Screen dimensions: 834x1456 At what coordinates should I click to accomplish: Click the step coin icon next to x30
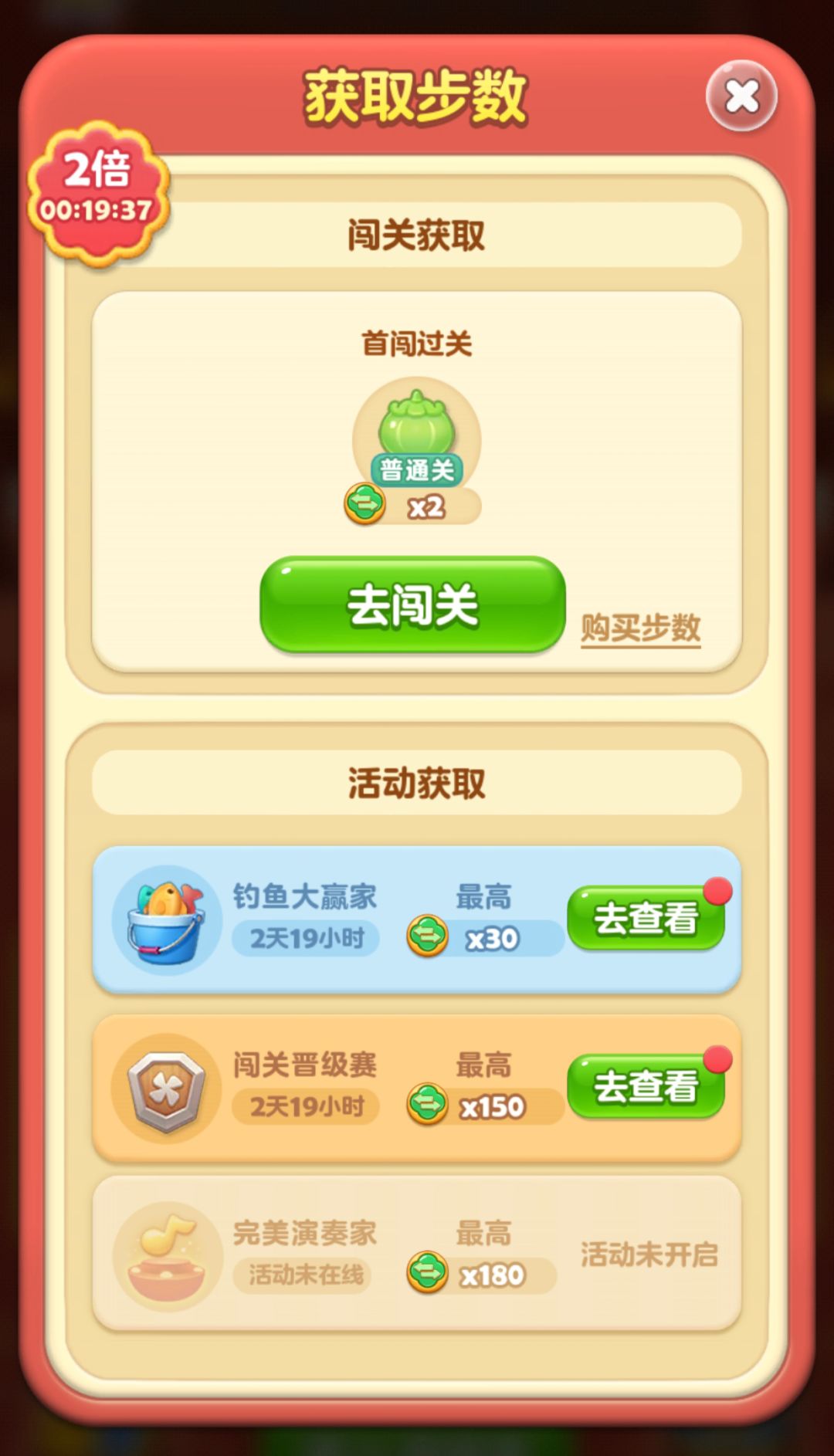tap(426, 934)
